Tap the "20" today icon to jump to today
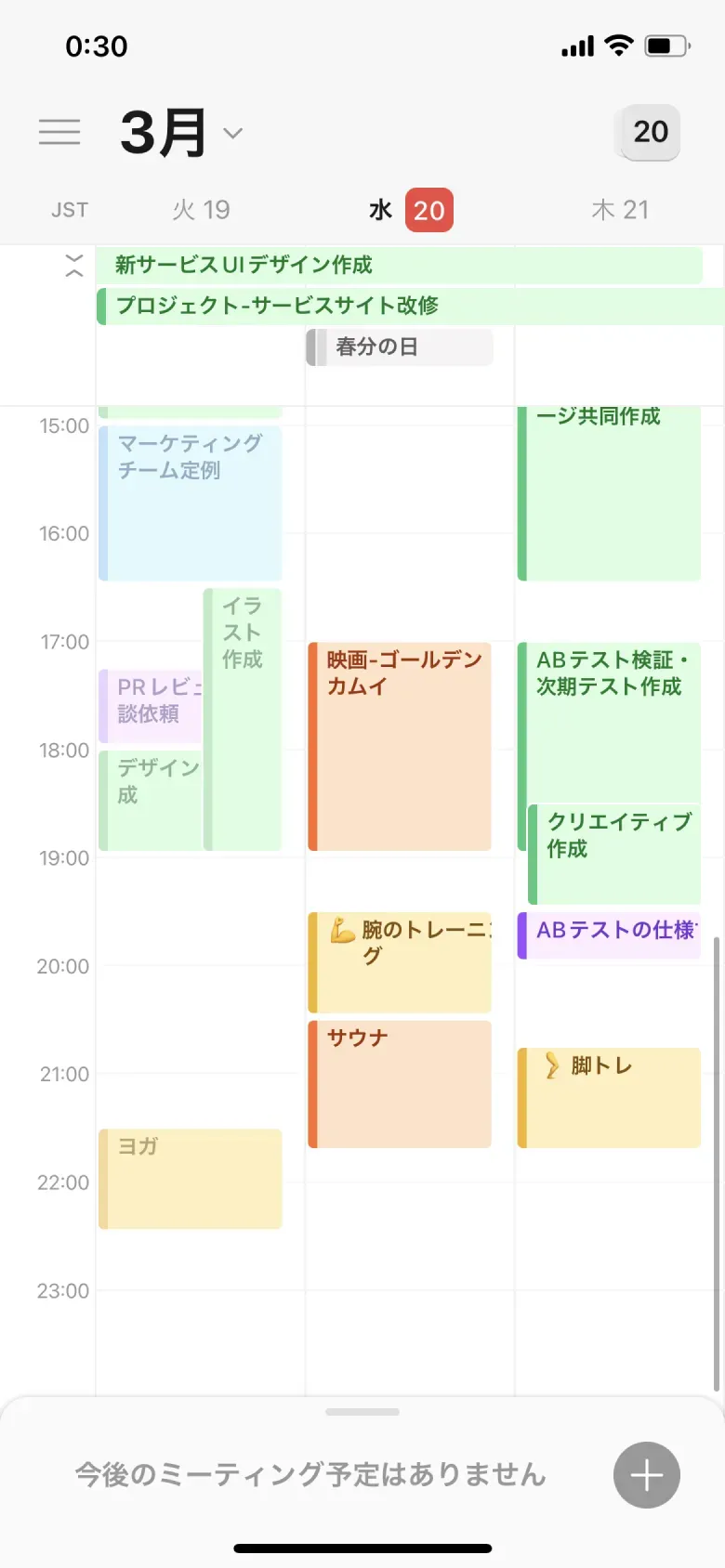Screen dimensions: 725x1568 click(648, 132)
